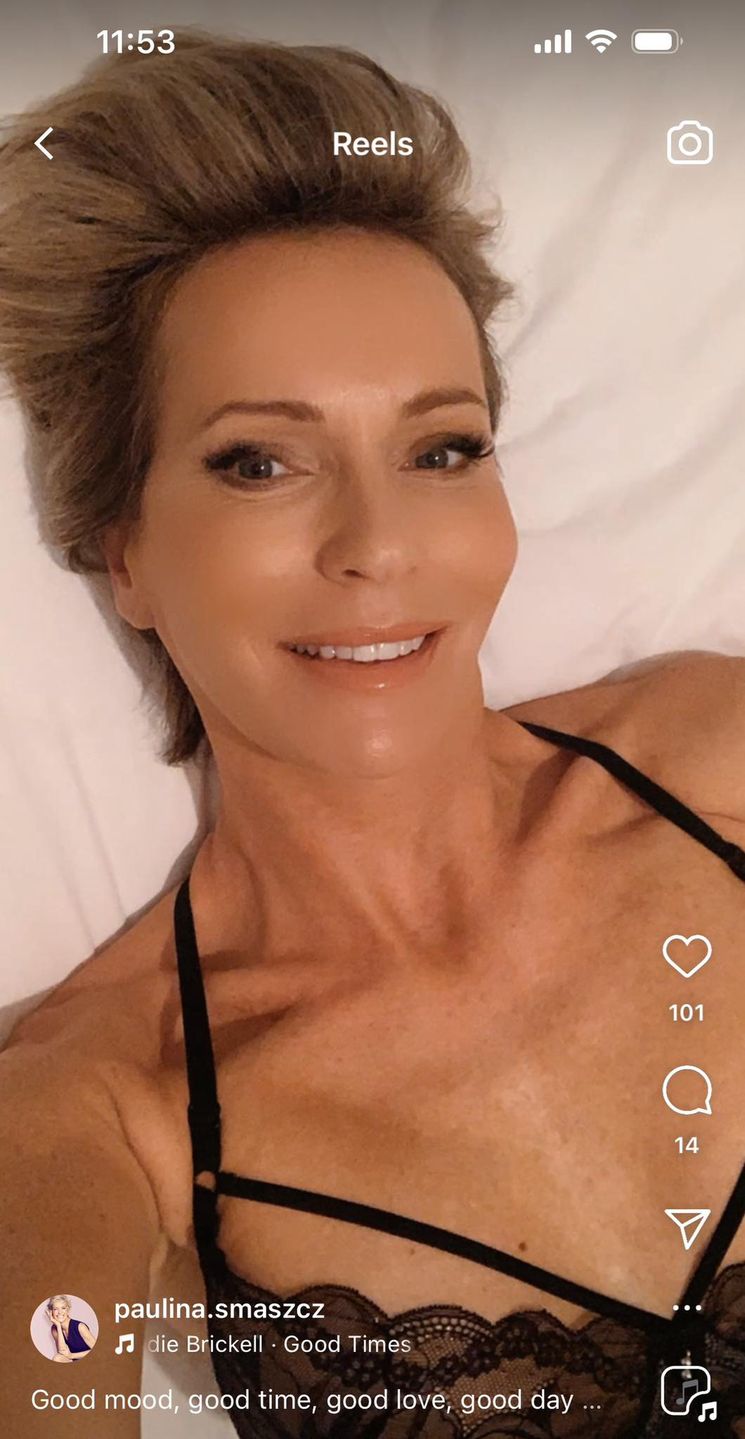Open the Good Times audio track
Screen dimensions: 745x1439
(278, 1344)
